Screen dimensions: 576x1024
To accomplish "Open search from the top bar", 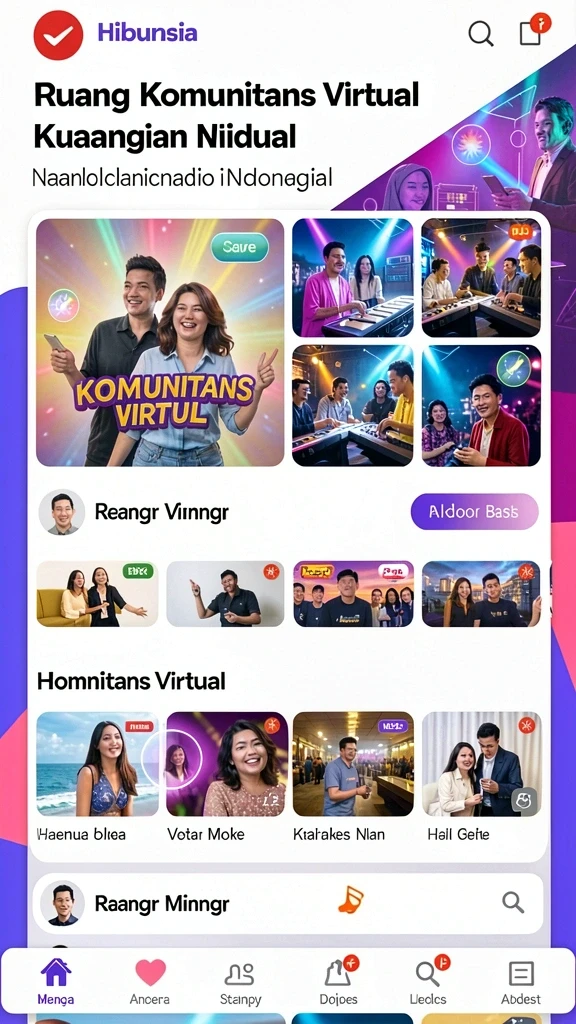I will (x=481, y=33).
